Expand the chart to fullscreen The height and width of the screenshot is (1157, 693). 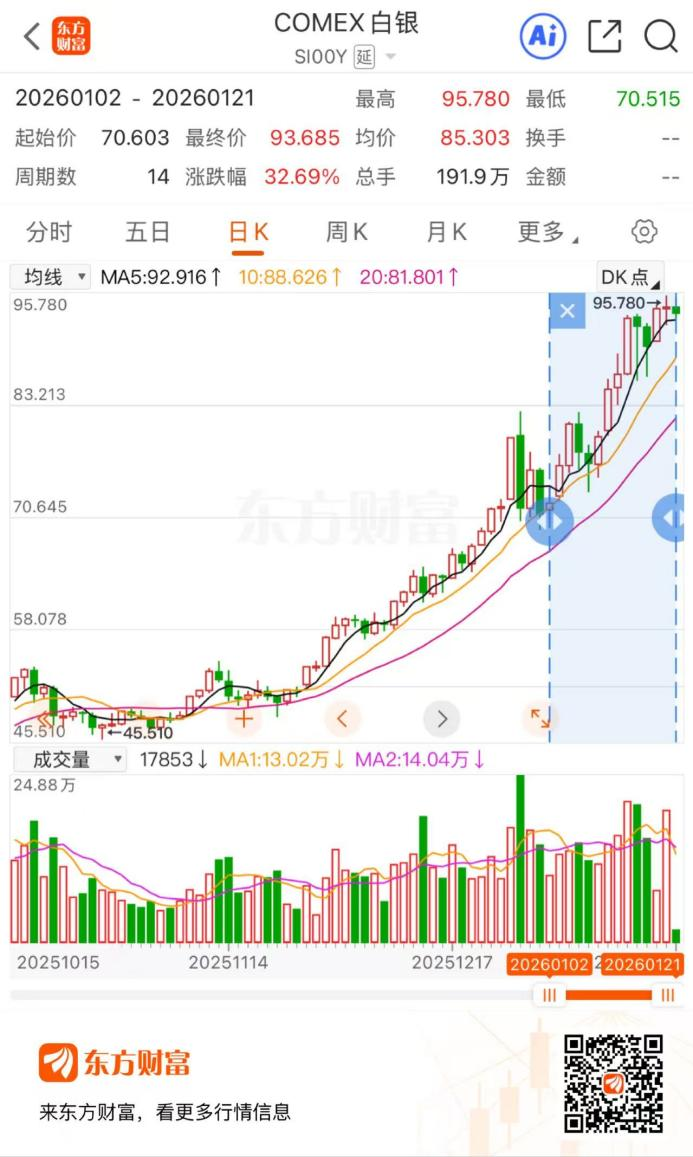coord(540,718)
